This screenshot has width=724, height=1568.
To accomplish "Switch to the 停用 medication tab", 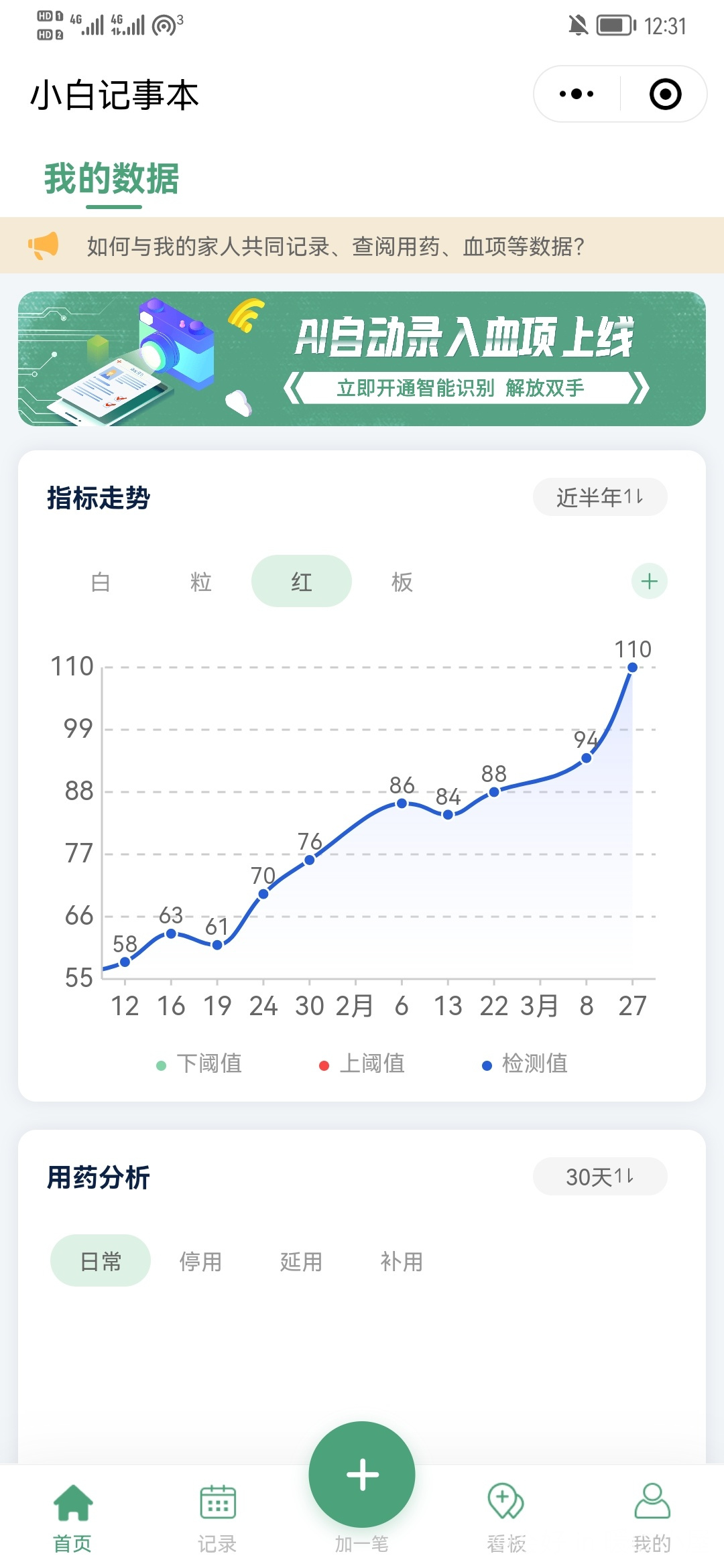I will coord(200,1261).
